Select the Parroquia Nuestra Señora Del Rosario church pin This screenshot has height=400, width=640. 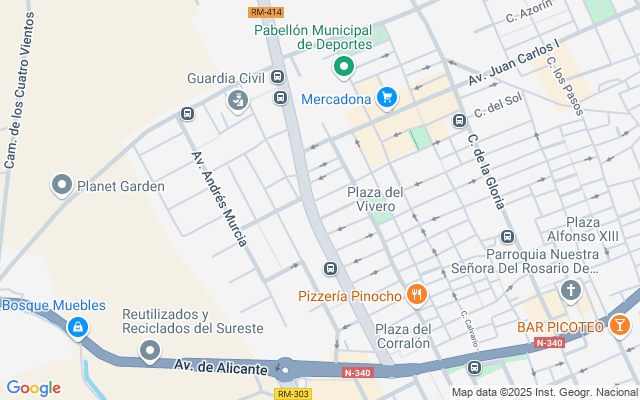570,291
